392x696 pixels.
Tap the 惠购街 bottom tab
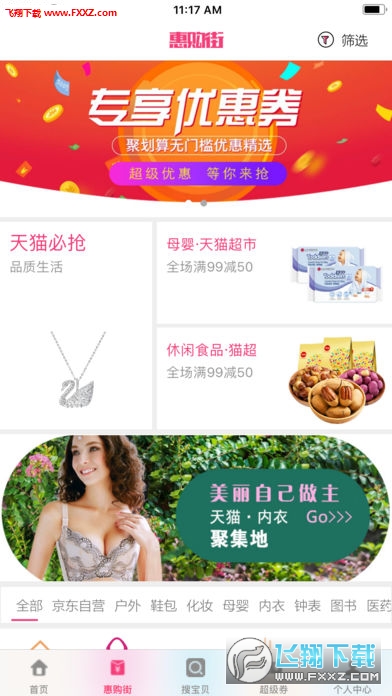(117, 675)
